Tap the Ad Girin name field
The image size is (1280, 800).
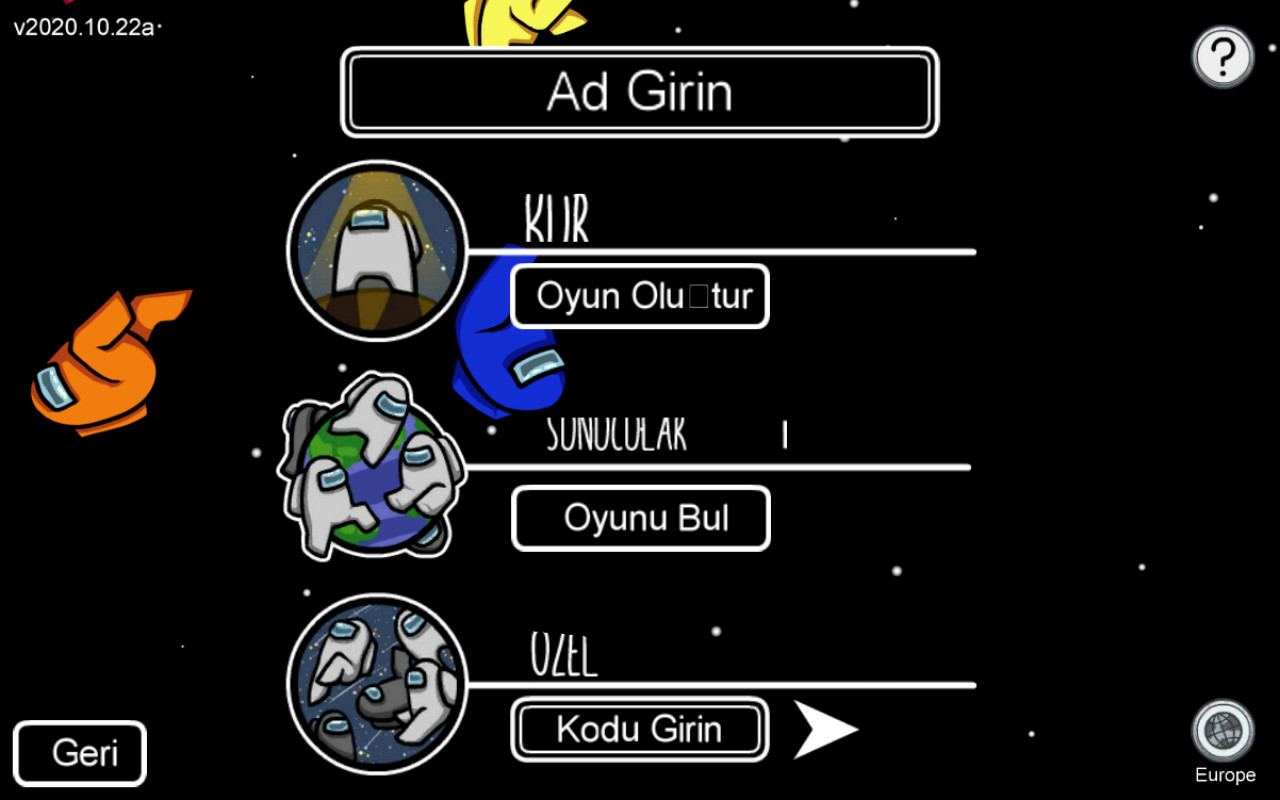point(640,92)
